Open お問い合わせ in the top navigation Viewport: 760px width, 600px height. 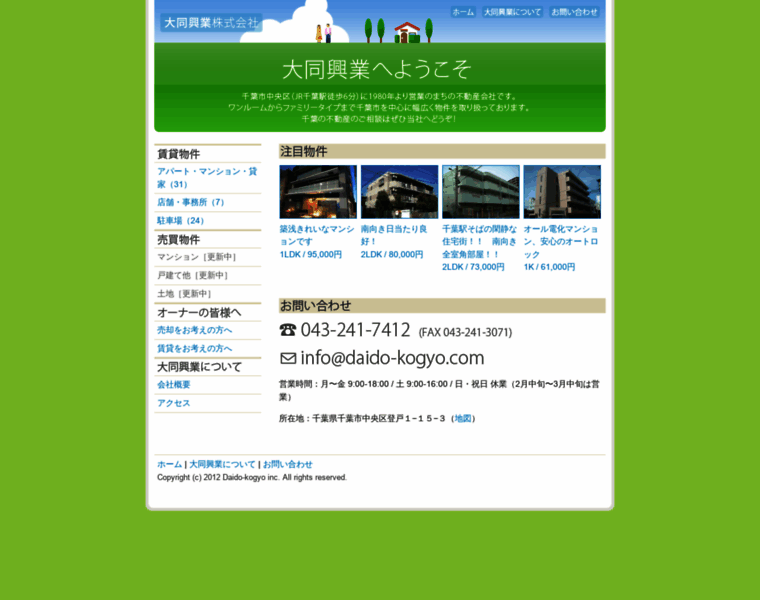574,12
